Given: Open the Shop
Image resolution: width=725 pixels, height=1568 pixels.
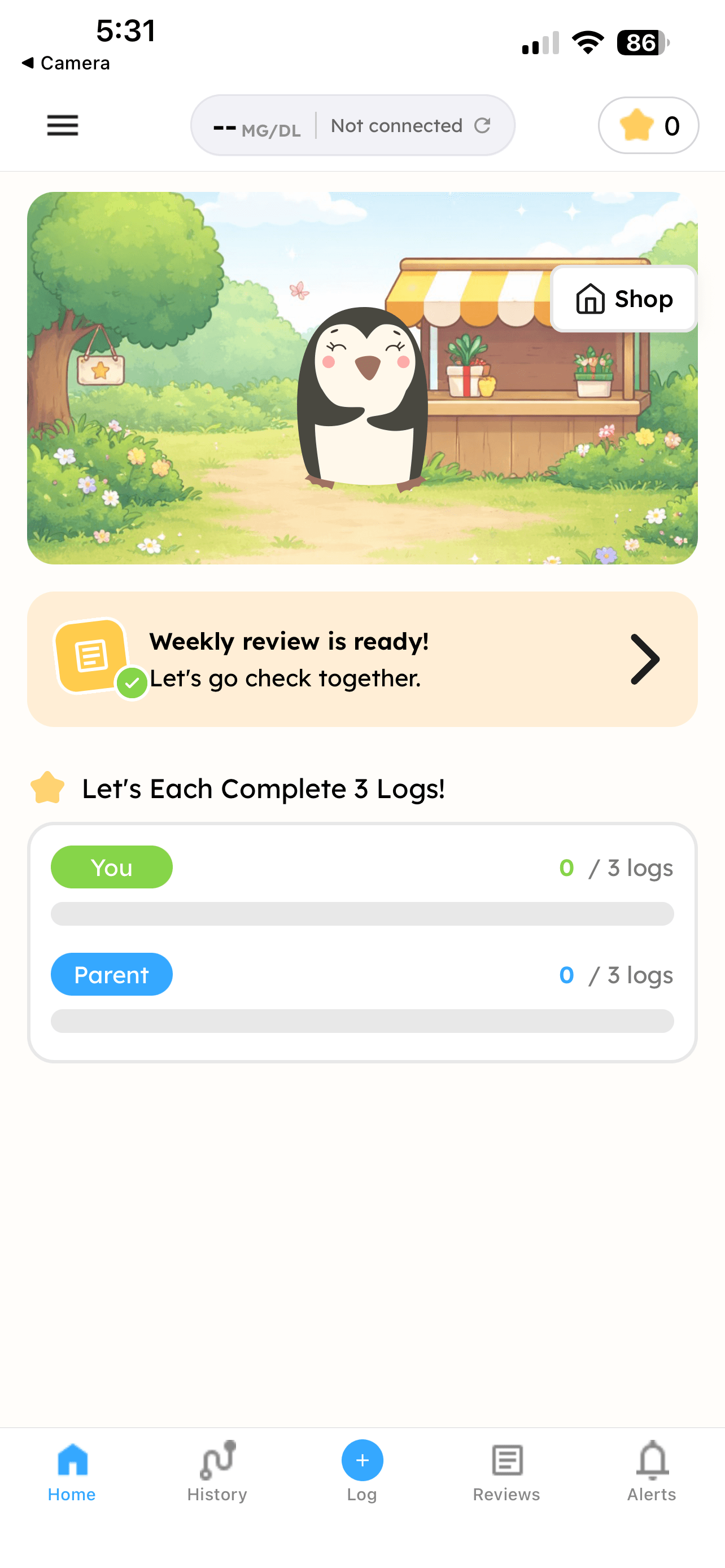Looking at the screenshot, I should click(x=623, y=299).
